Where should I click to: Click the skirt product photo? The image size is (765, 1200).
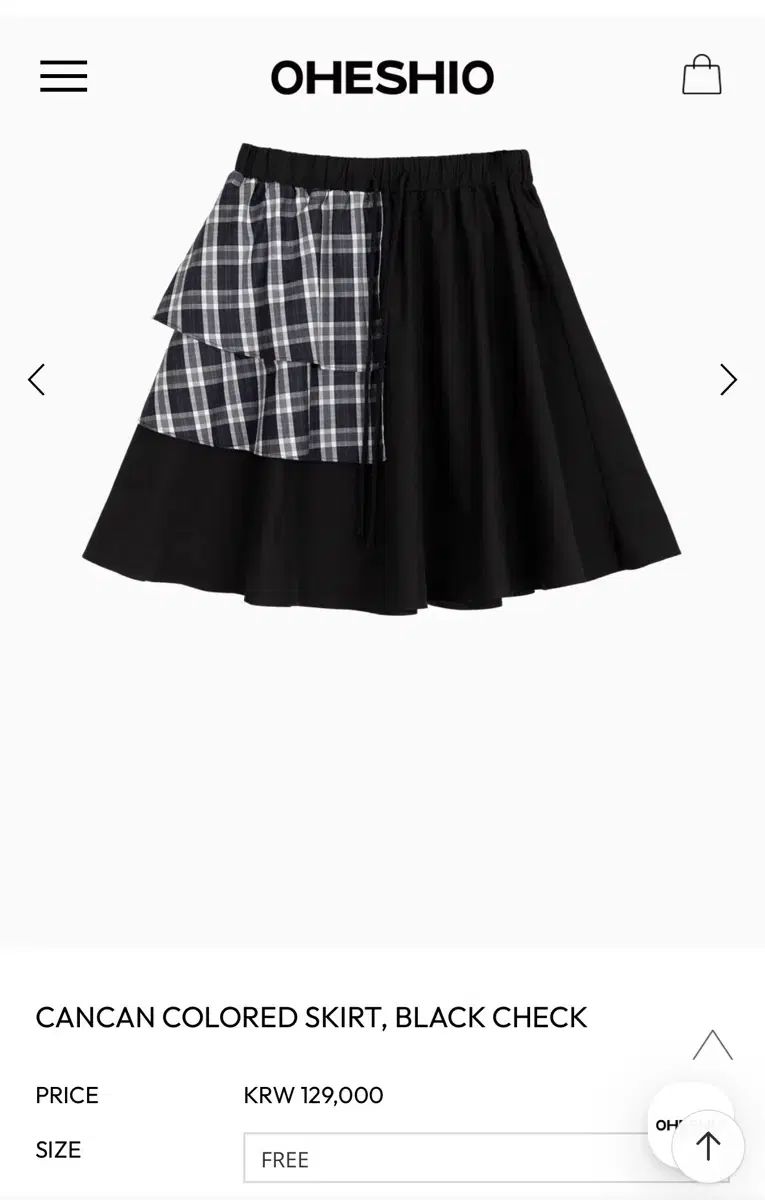[382, 380]
